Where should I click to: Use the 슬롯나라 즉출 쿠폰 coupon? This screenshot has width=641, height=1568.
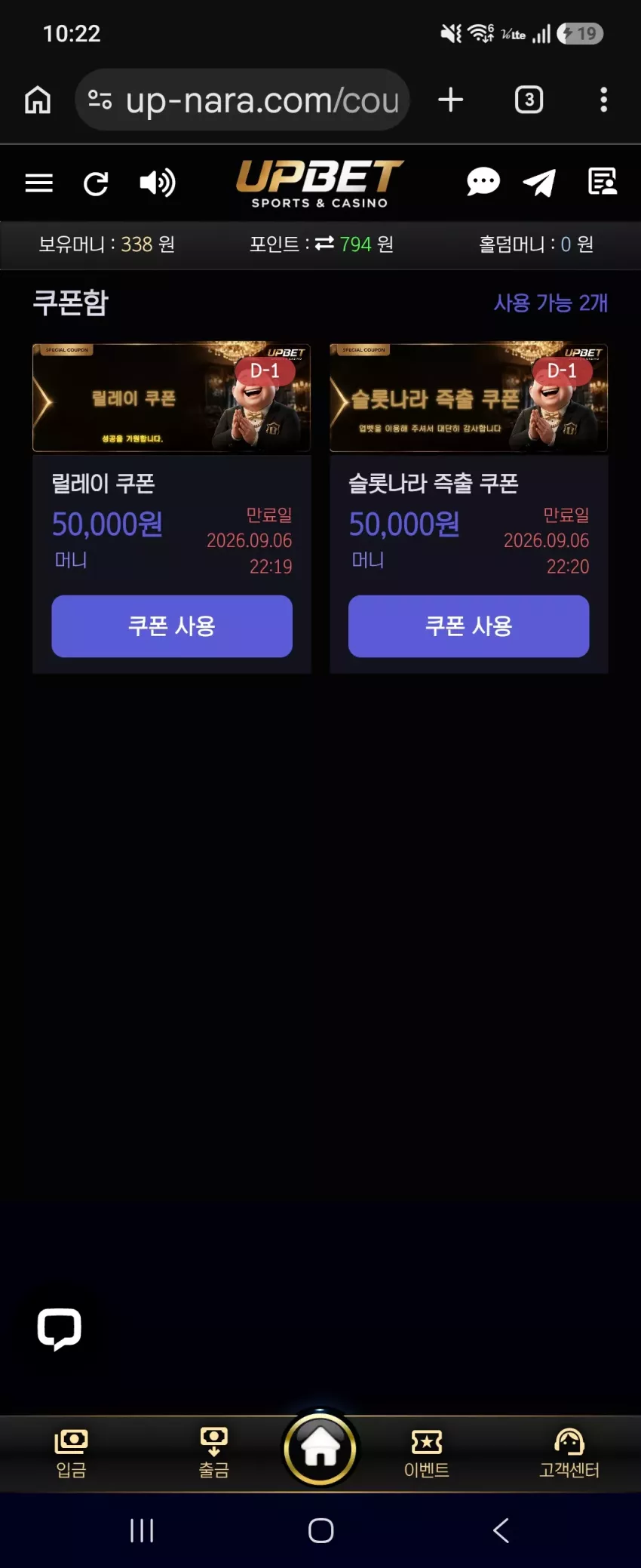click(468, 626)
